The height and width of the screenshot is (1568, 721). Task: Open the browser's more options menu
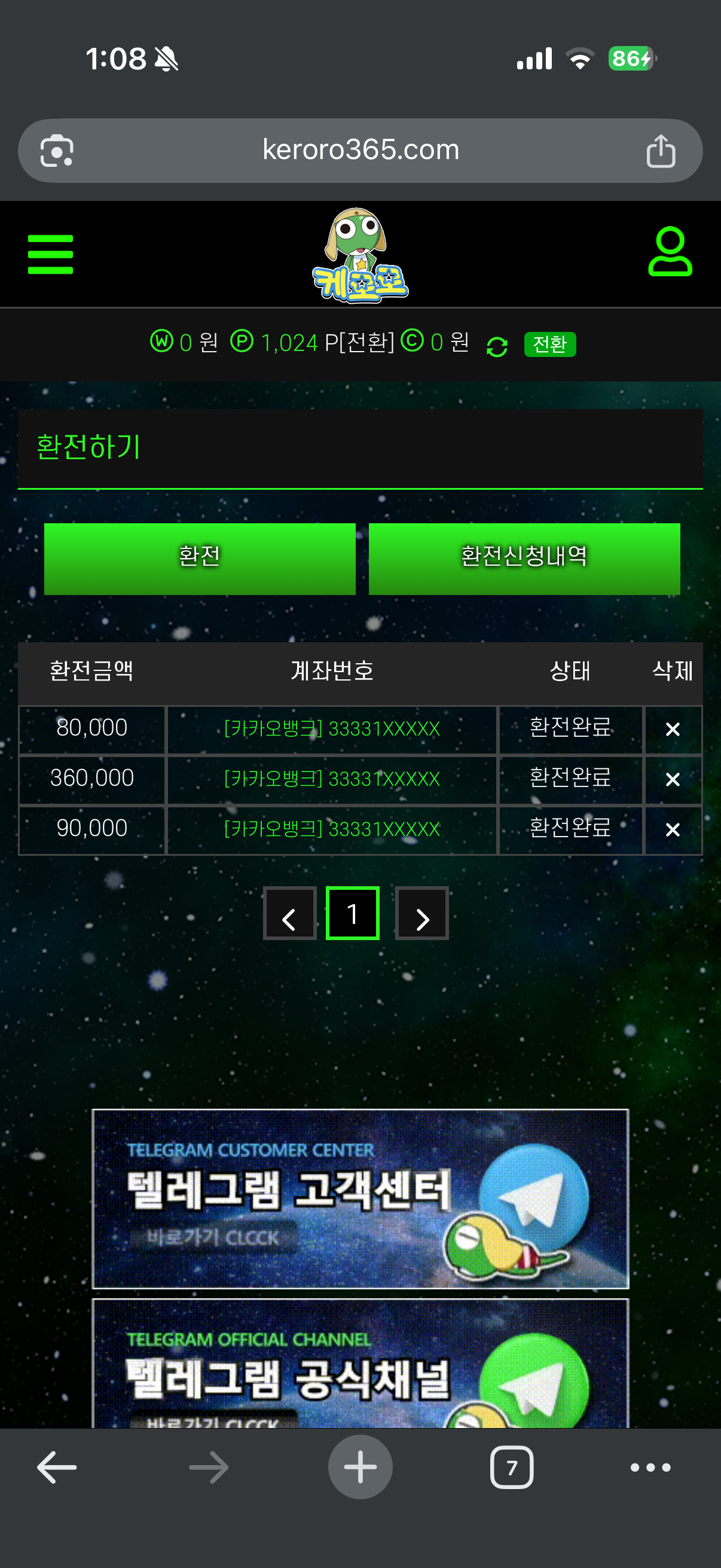(x=650, y=1468)
